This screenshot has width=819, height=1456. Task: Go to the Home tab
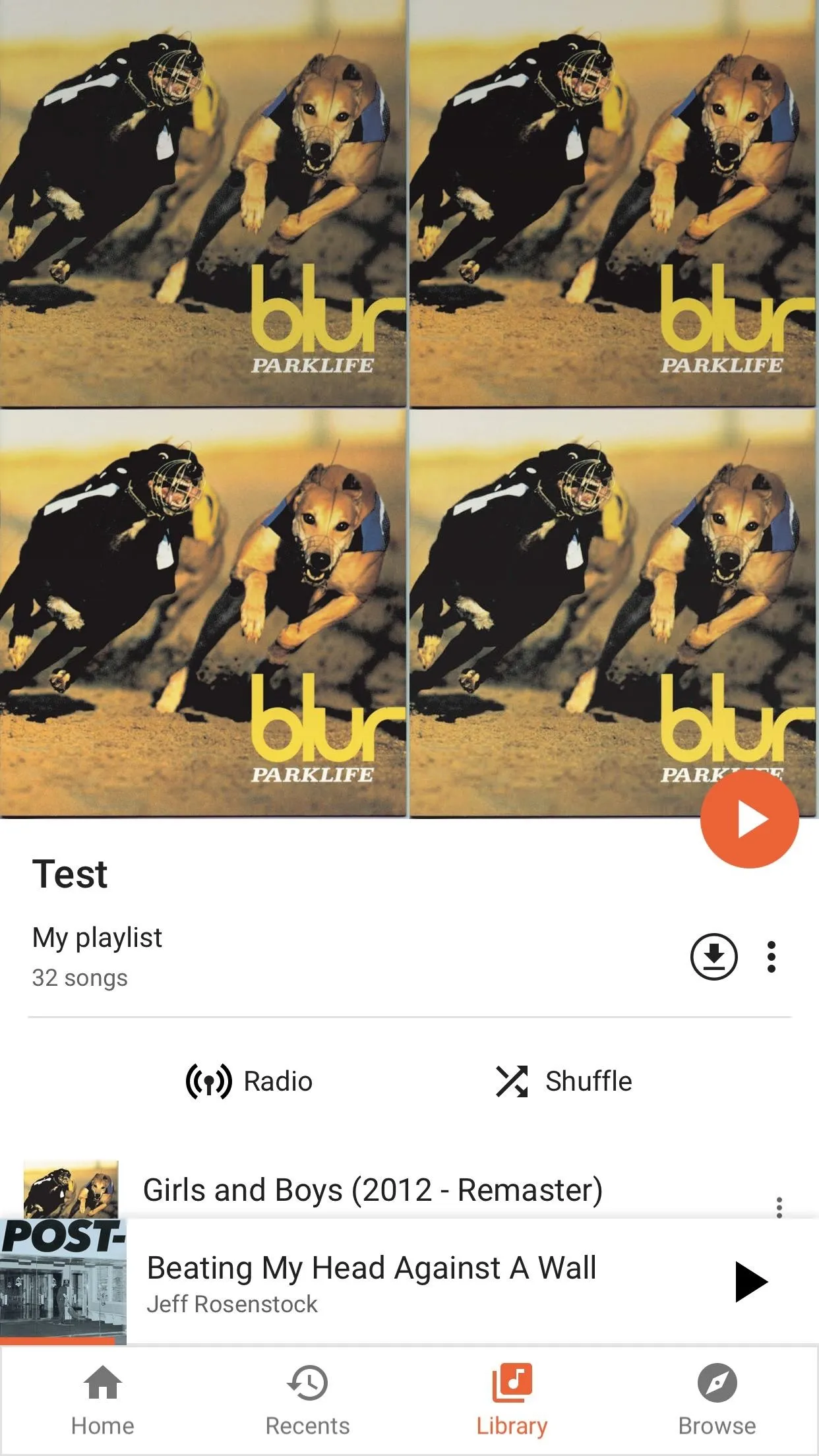[x=102, y=1400]
